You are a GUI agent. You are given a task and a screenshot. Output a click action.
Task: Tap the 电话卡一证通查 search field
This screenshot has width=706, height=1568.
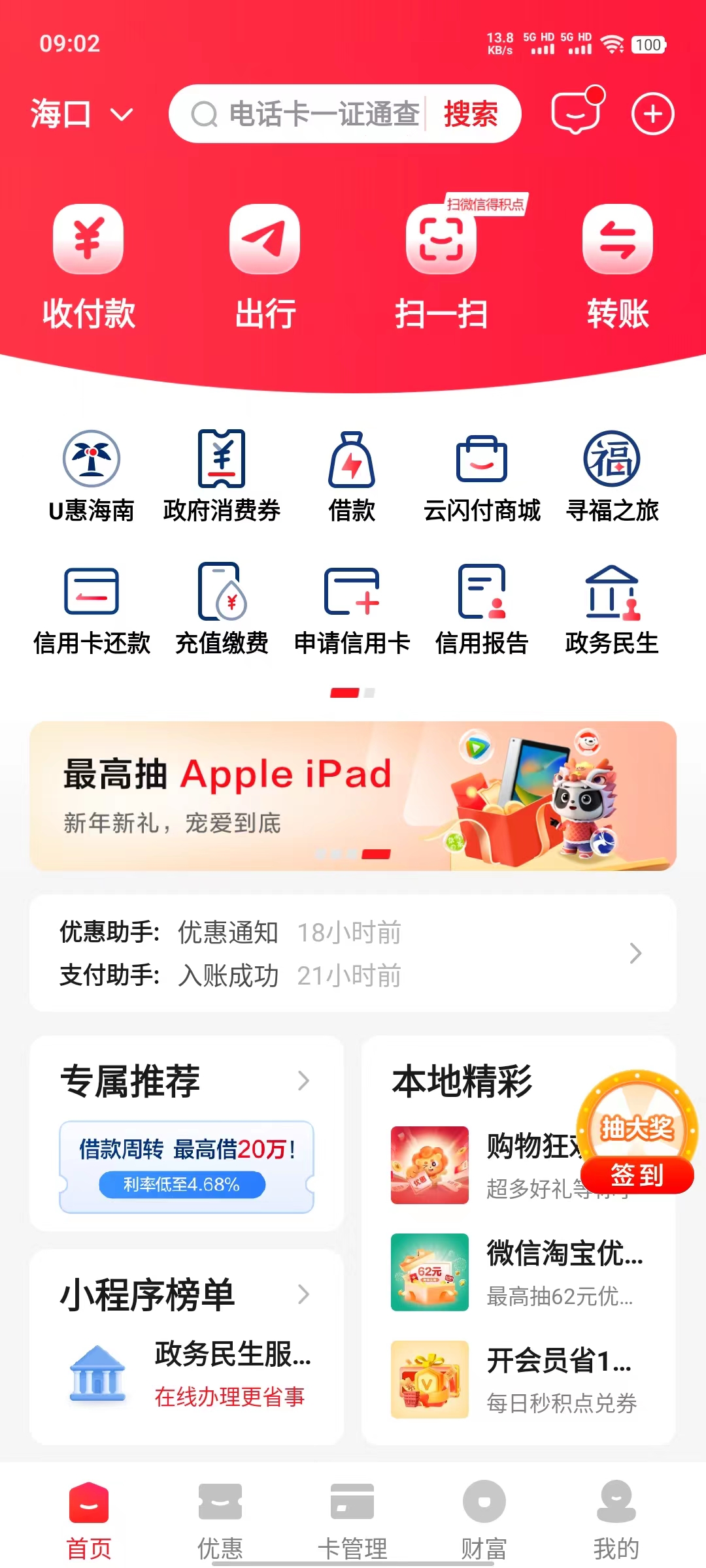(x=314, y=114)
